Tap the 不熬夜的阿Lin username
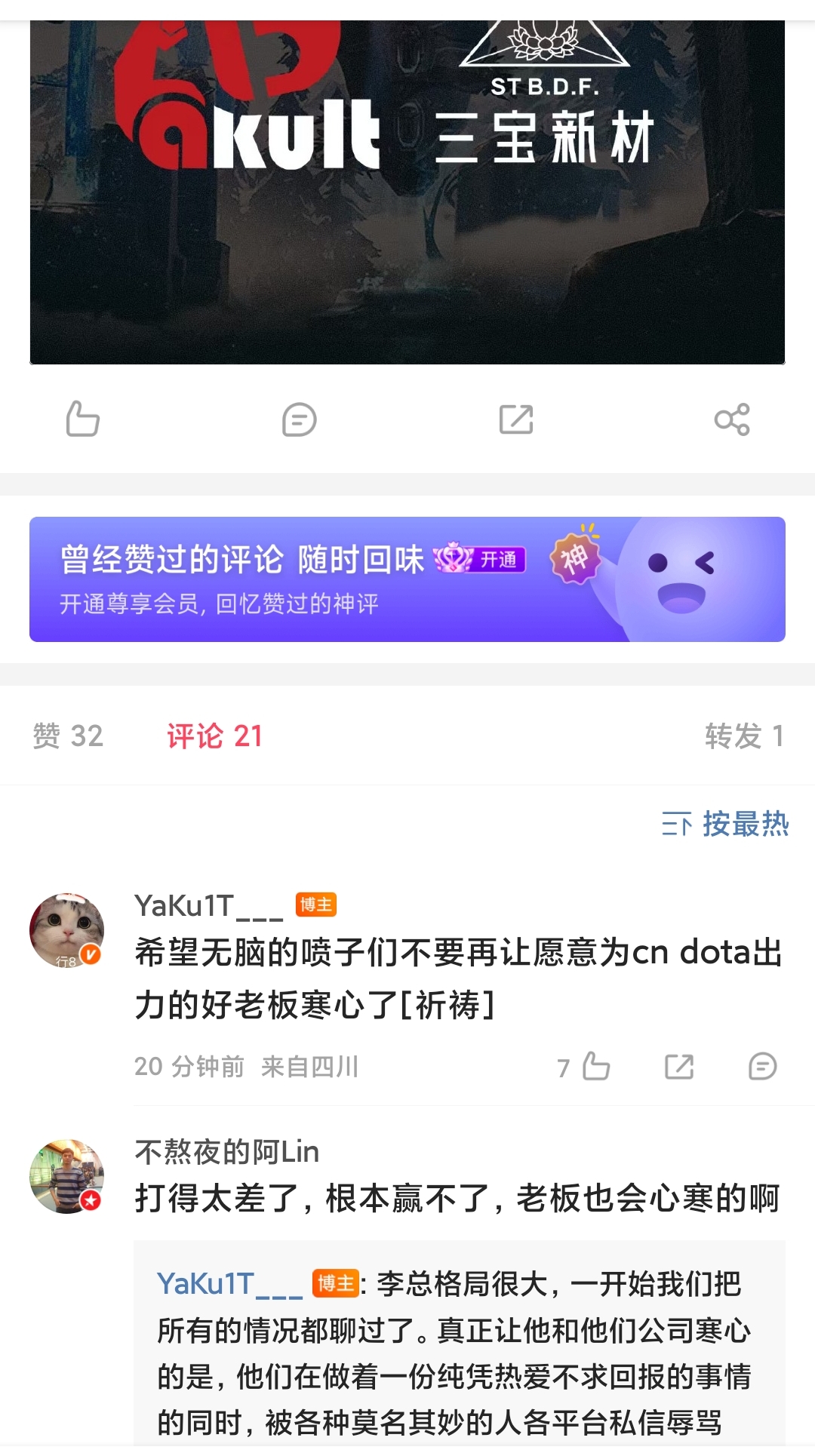This screenshot has width=815, height=1456. (226, 1152)
